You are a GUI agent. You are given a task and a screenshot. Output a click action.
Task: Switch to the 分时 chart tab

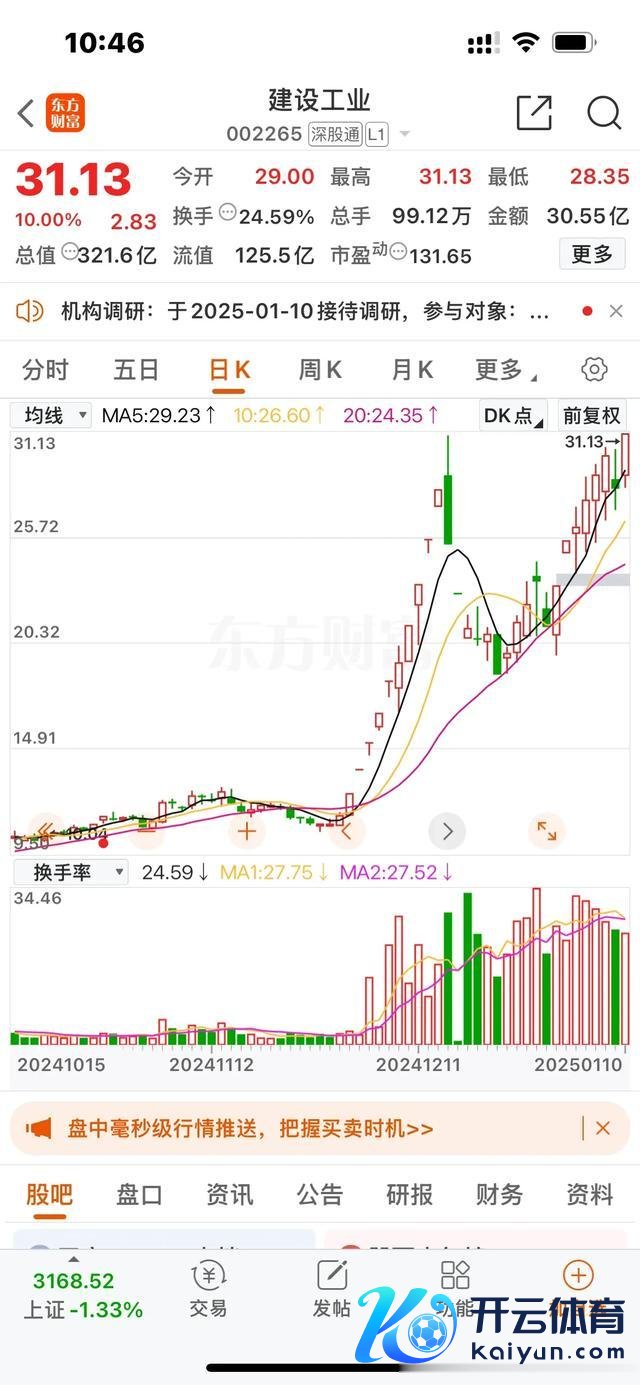point(45,370)
